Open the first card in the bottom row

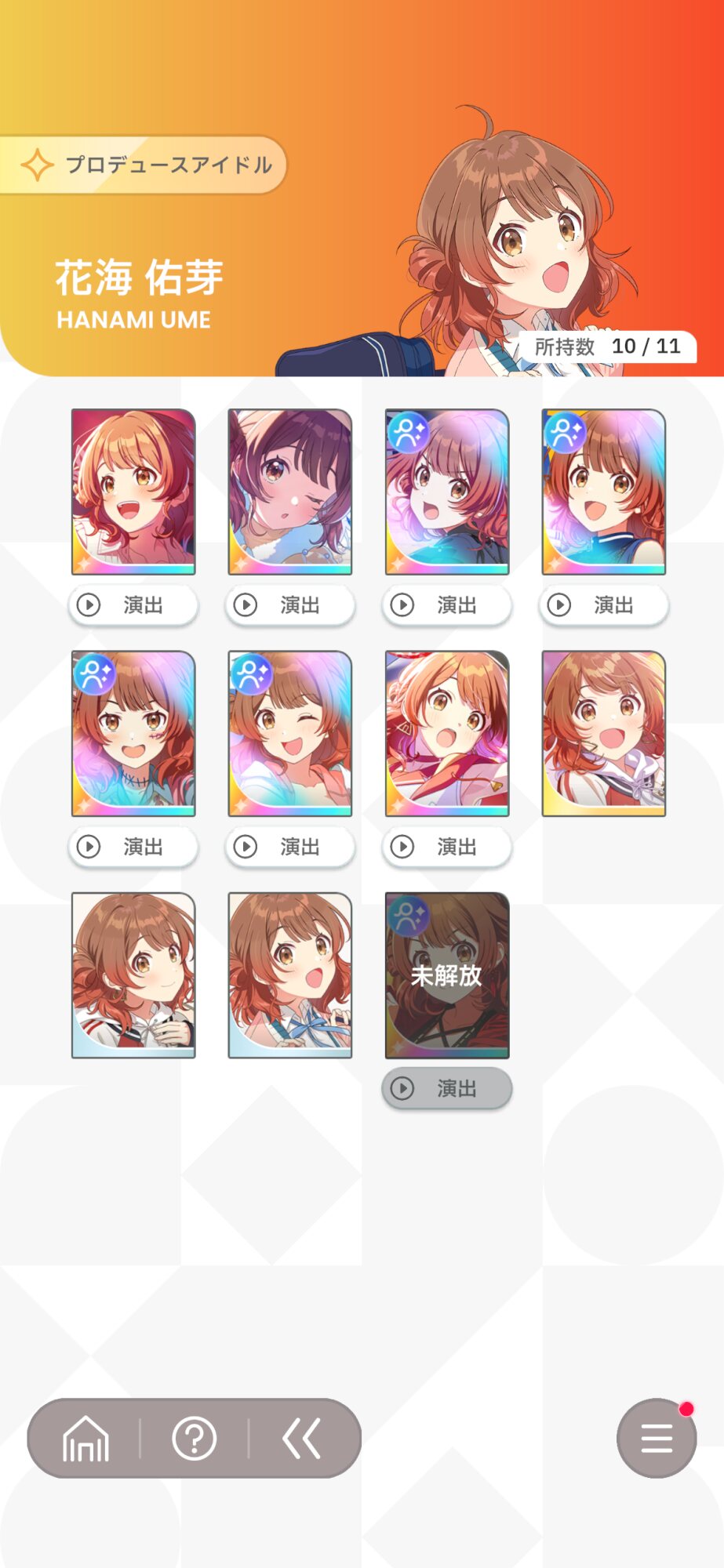(133, 975)
